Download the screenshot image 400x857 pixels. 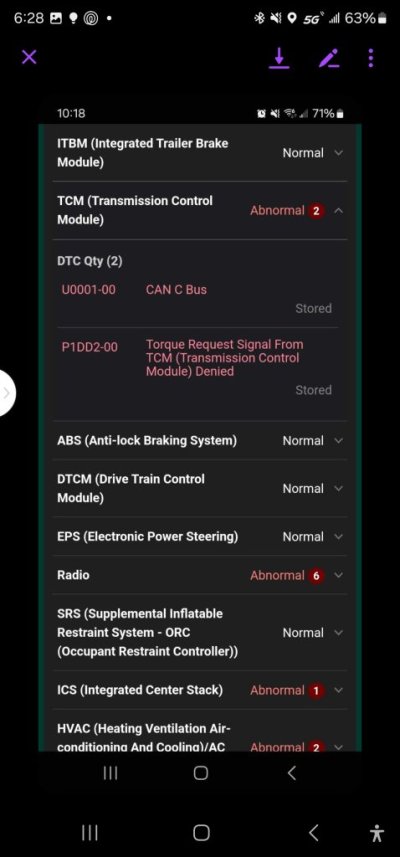279,58
